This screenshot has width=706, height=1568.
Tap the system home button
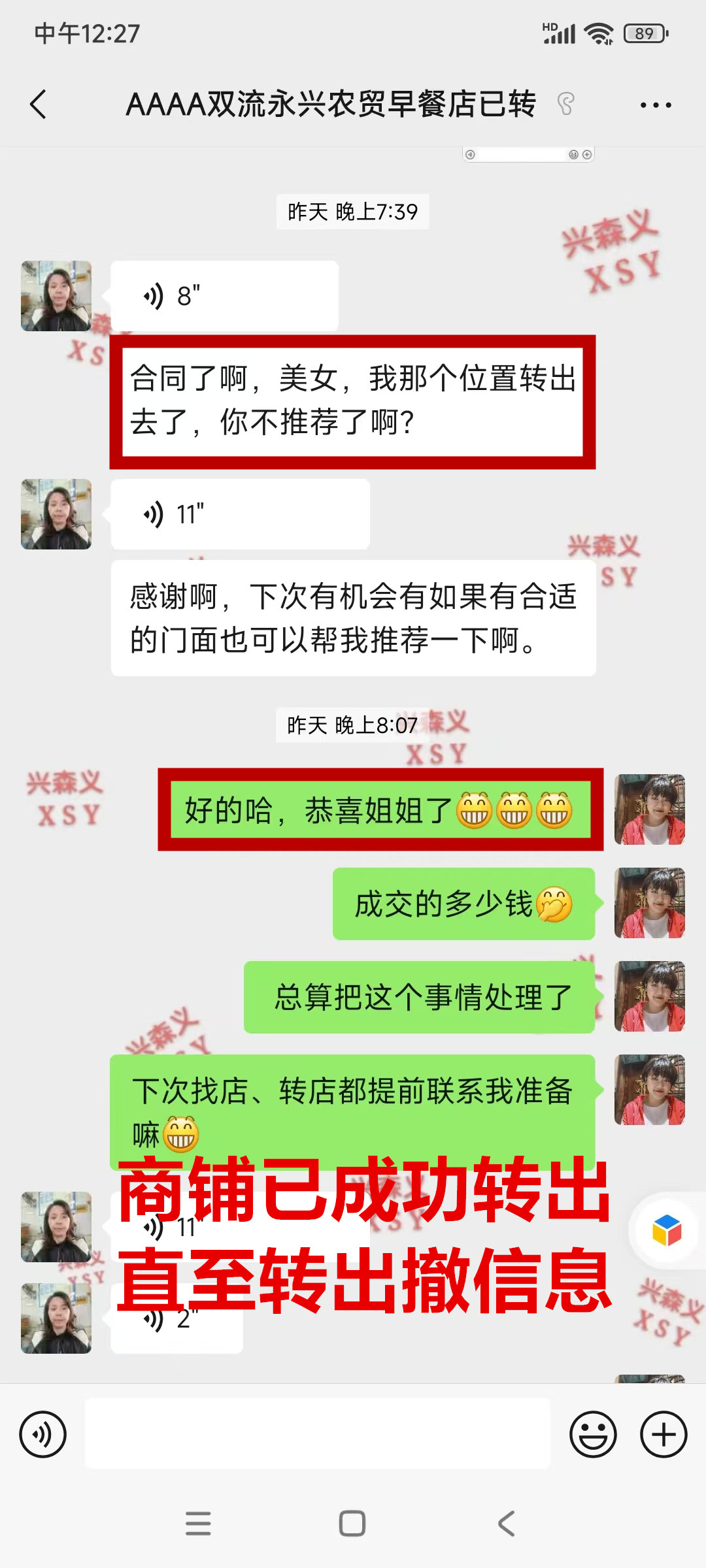coord(352,1524)
